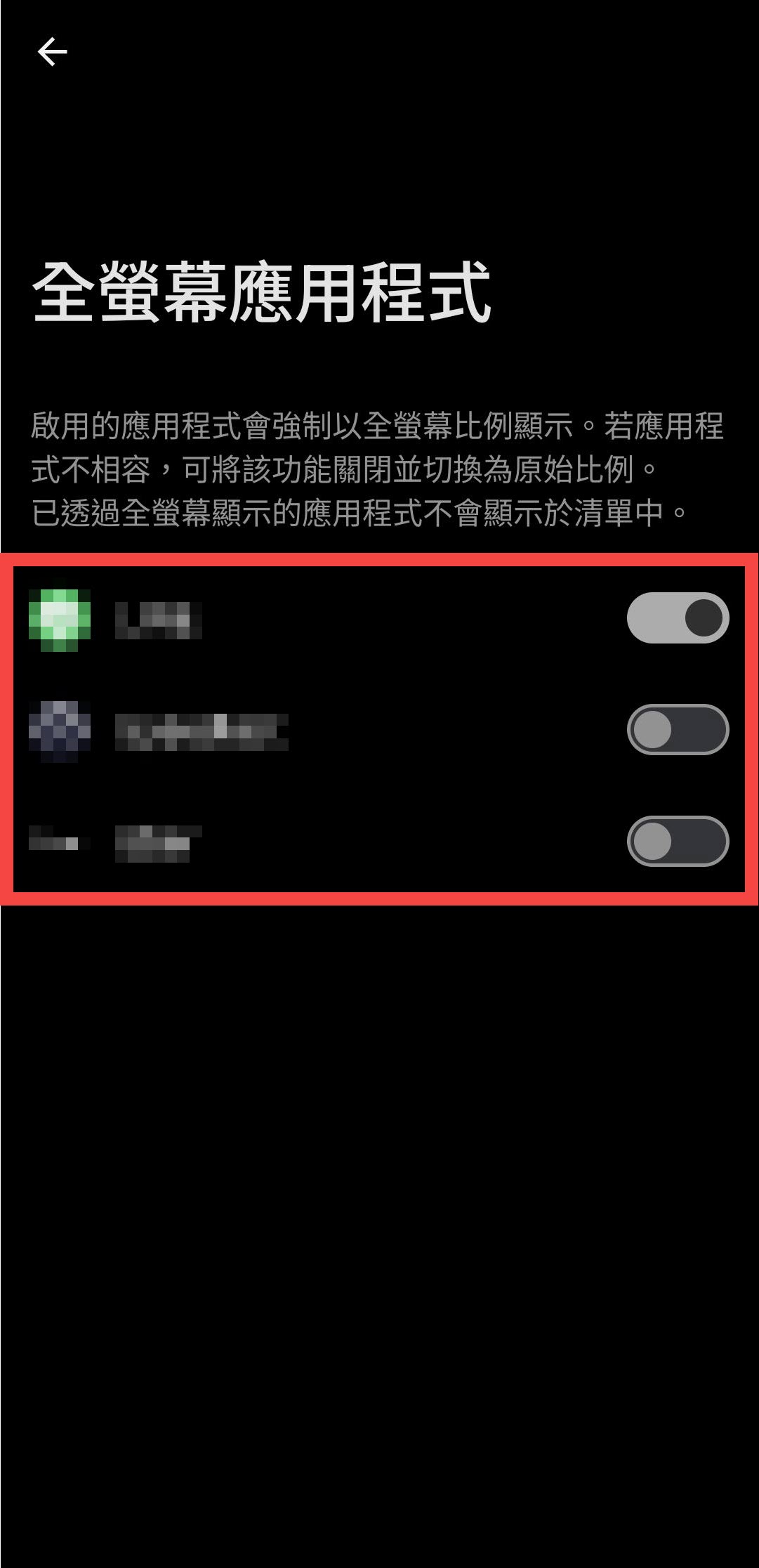
Task: Go back using the top arrow
Action: click(52, 52)
